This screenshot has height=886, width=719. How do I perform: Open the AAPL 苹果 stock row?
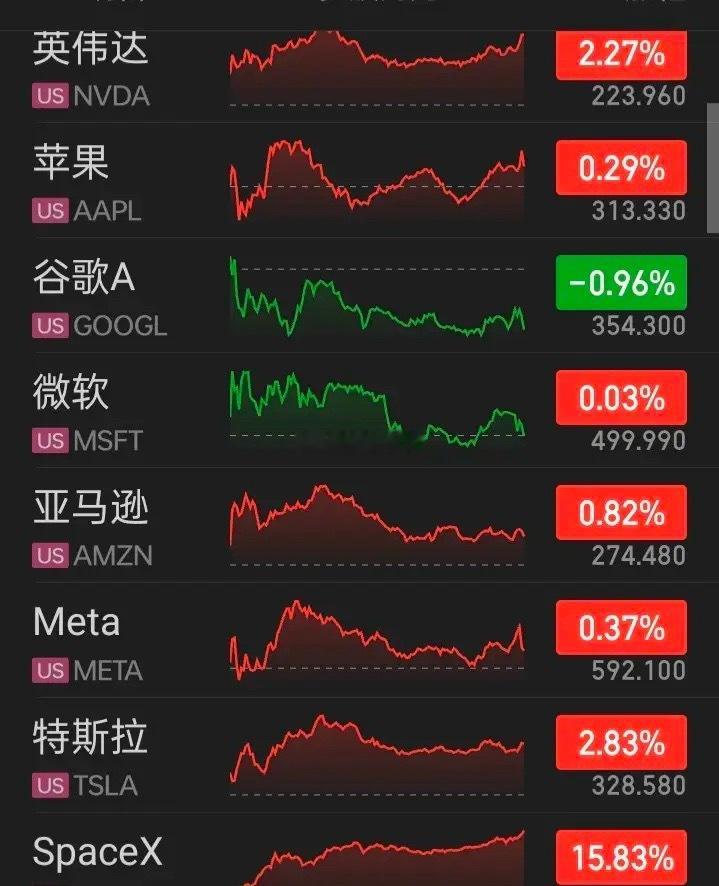tap(360, 180)
